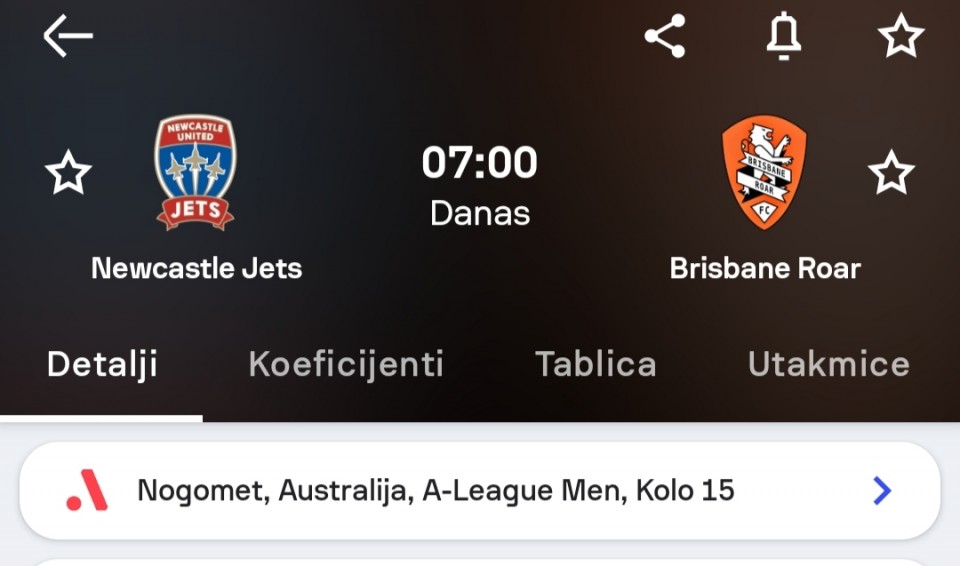Viewport: 960px width, 566px height.
Task: Favourite Newcastle Jets with the star
Action: pyautogui.click(x=69, y=173)
